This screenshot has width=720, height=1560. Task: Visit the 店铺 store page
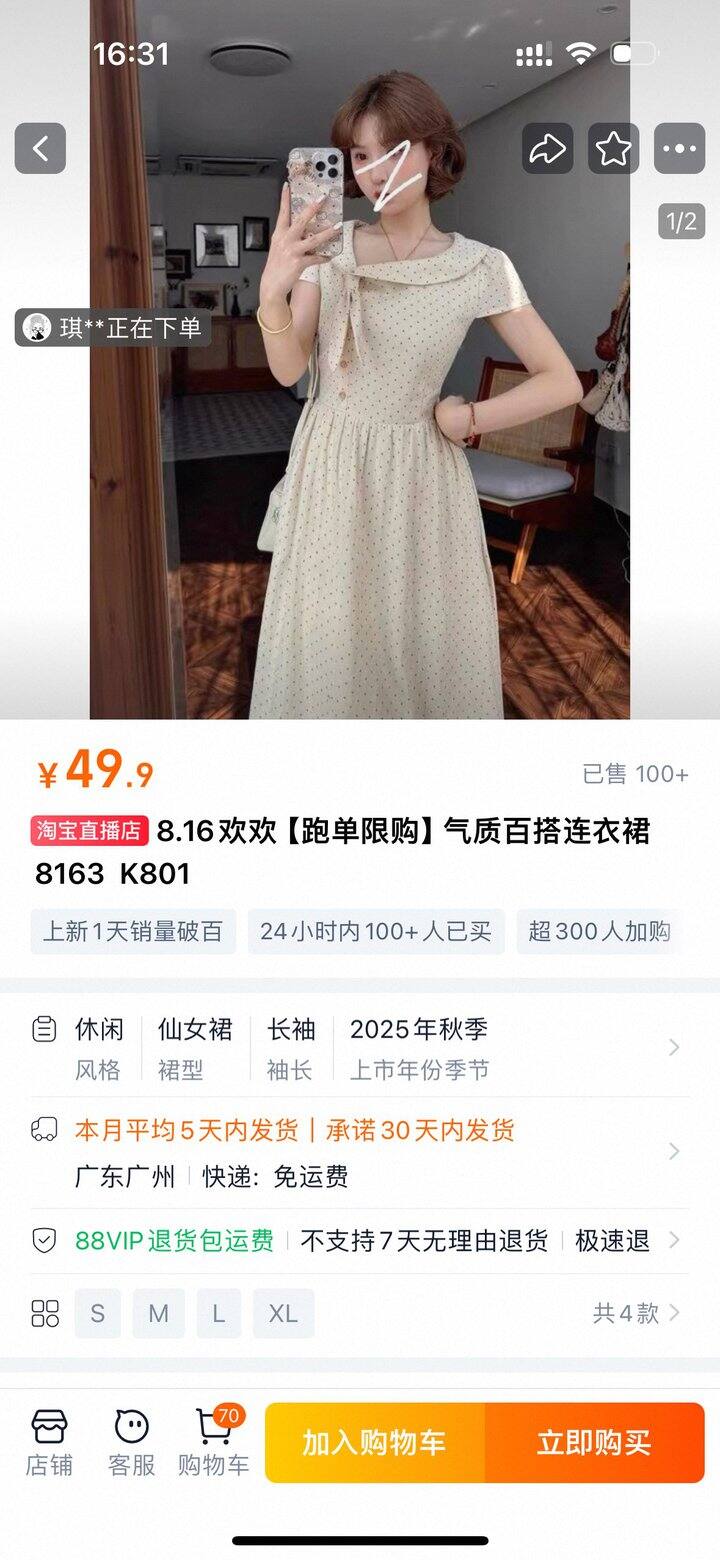click(49, 1442)
